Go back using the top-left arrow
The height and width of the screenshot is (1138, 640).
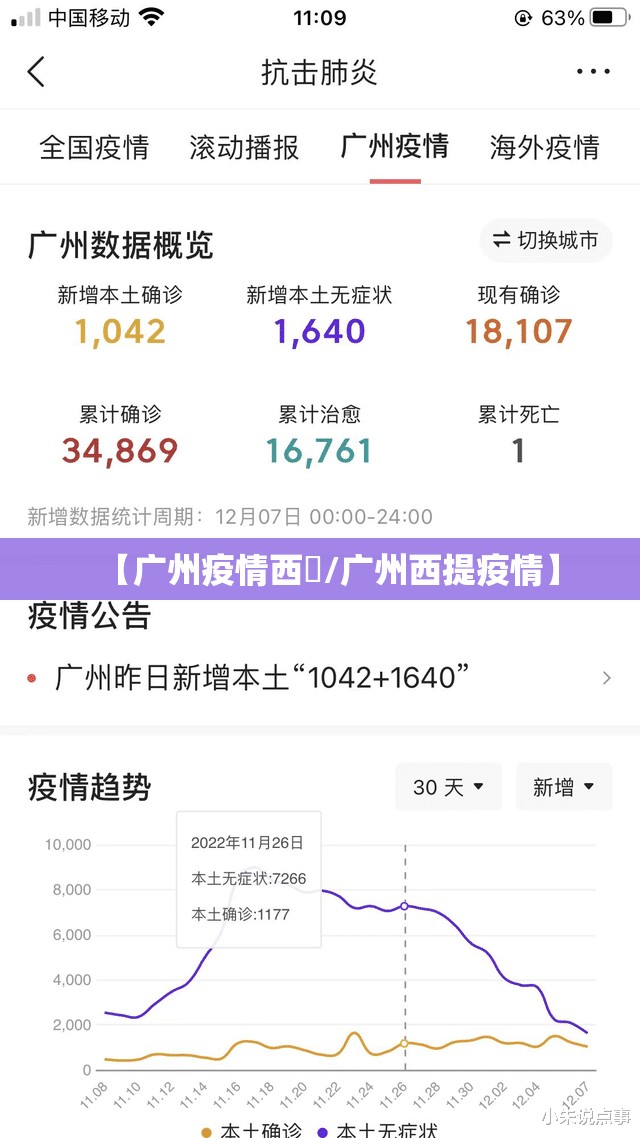[x=37, y=72]
